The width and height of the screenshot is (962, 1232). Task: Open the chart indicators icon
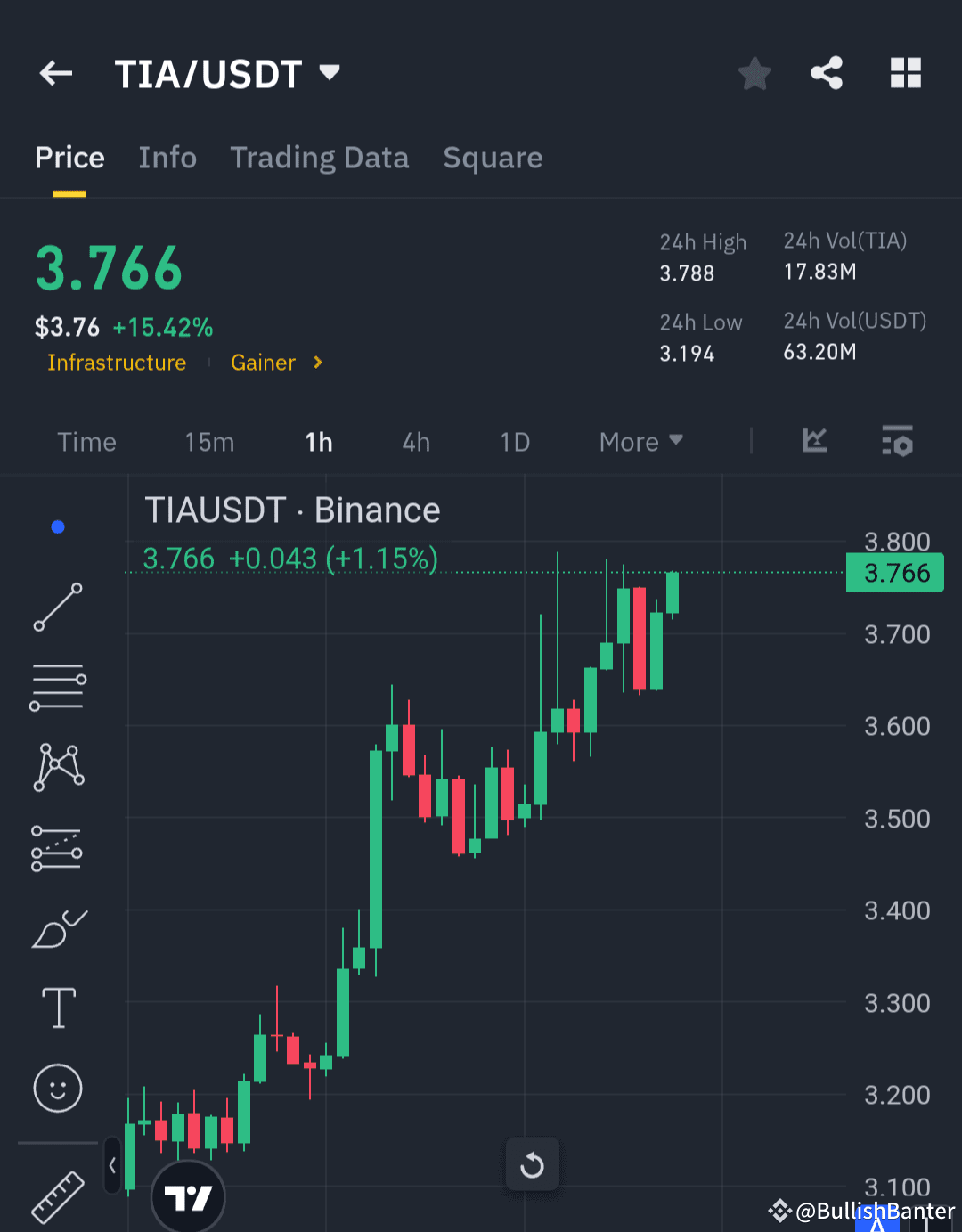[814, 441]
